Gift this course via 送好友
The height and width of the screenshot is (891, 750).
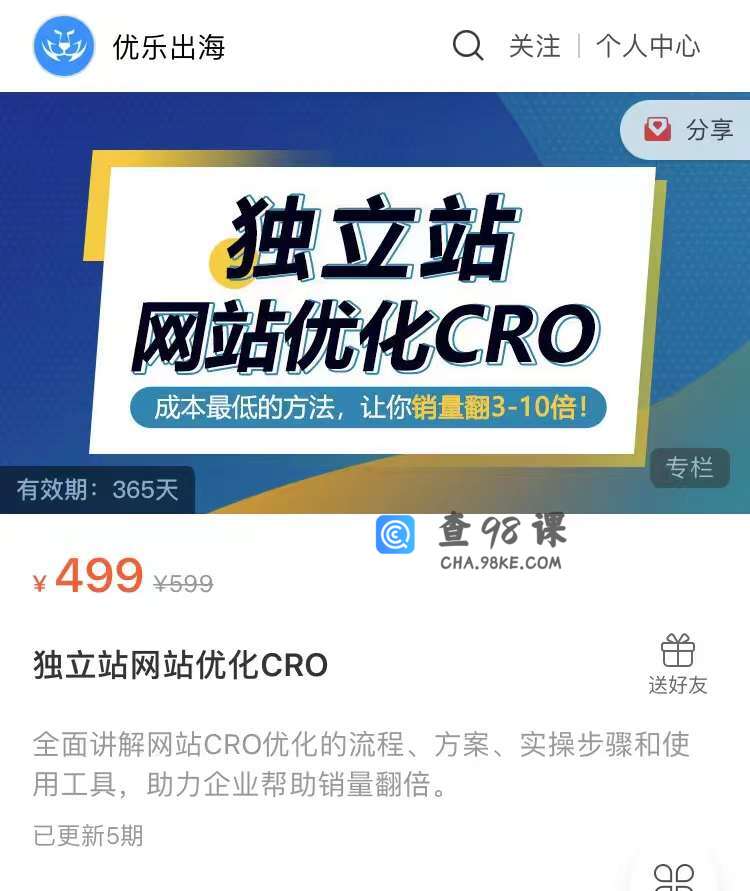coord(678,664)
